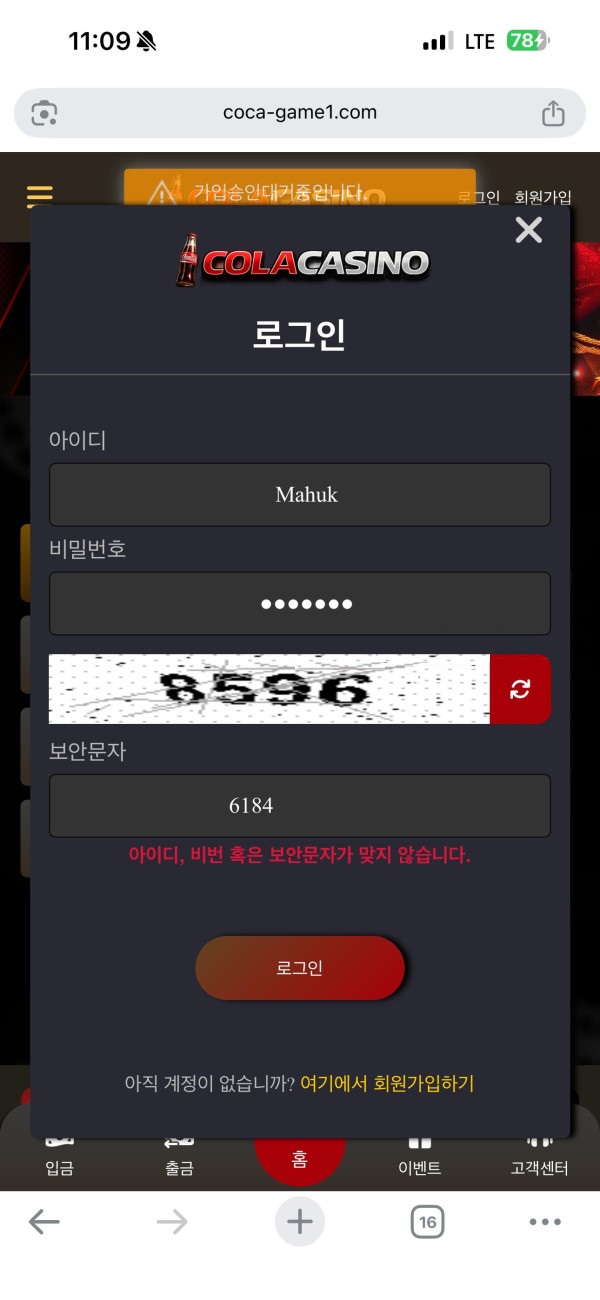The width and height of the screenshot is (600, 1300).
Task: Tap the 아이디 field containing Mahuk
Action: click(300, 494)
